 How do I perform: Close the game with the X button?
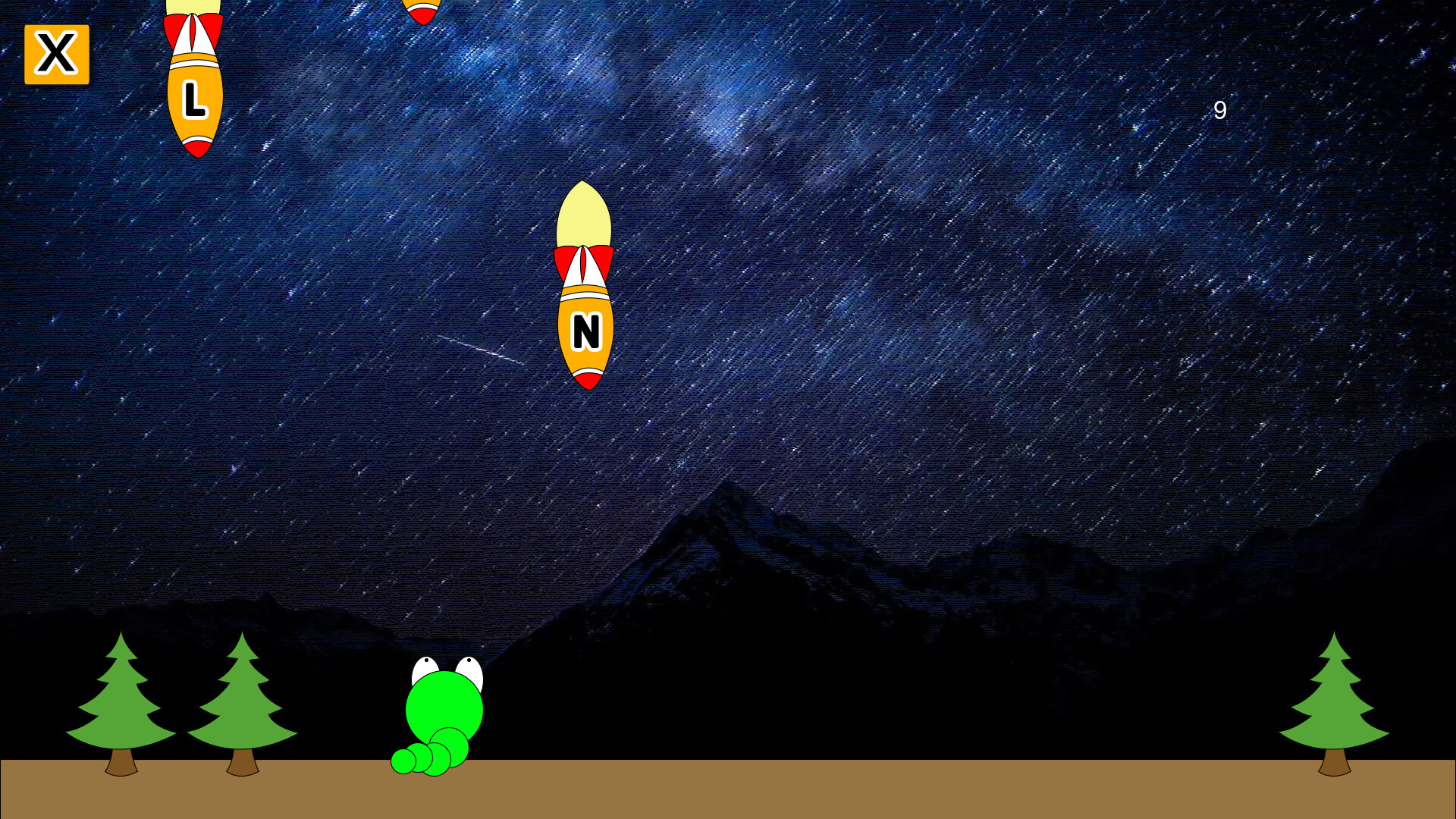(57, 54)
